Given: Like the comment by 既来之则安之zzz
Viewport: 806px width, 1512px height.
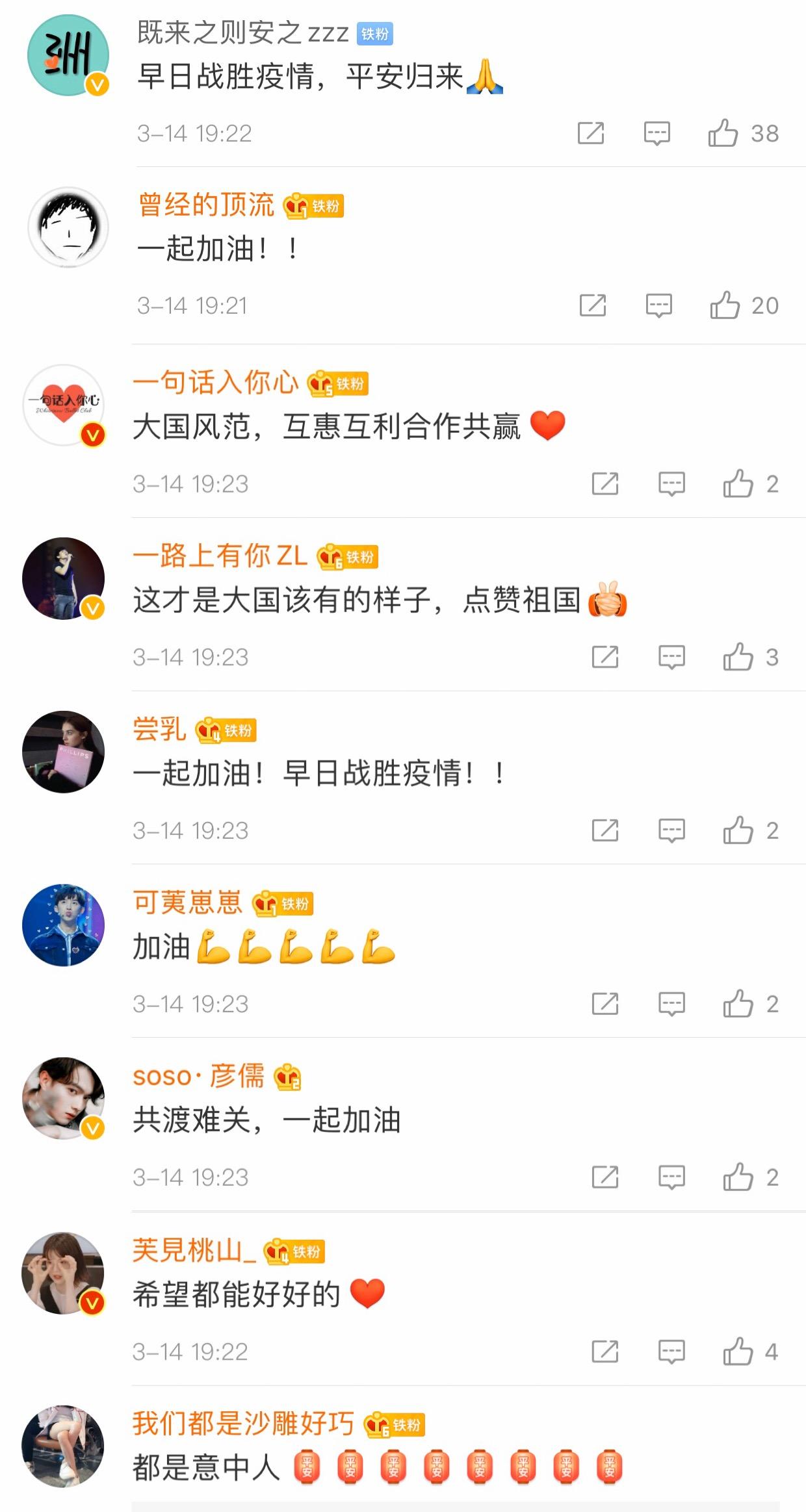Looking at the screenshot, I should pos(723,133).
